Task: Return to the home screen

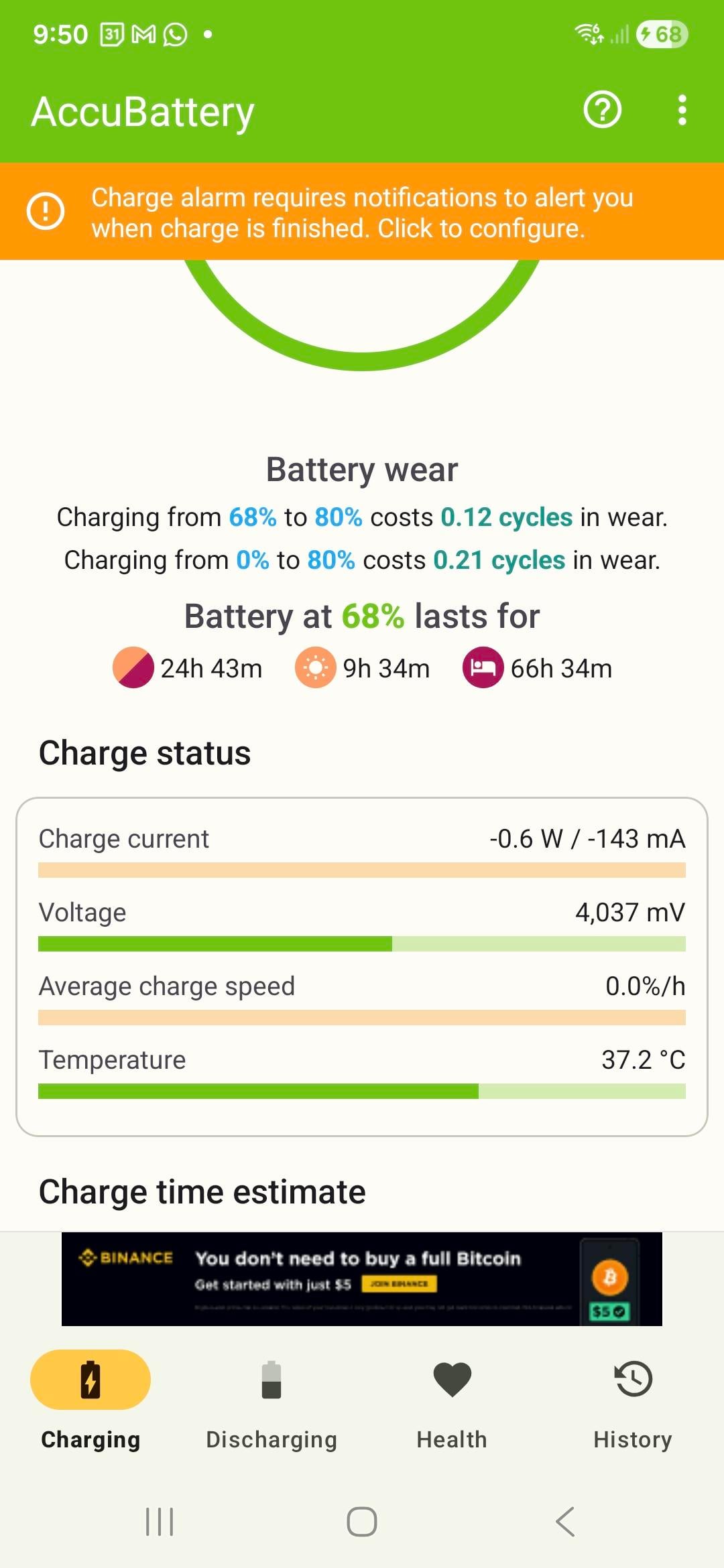Action: pyautogui.click(x=362, y=1521)
